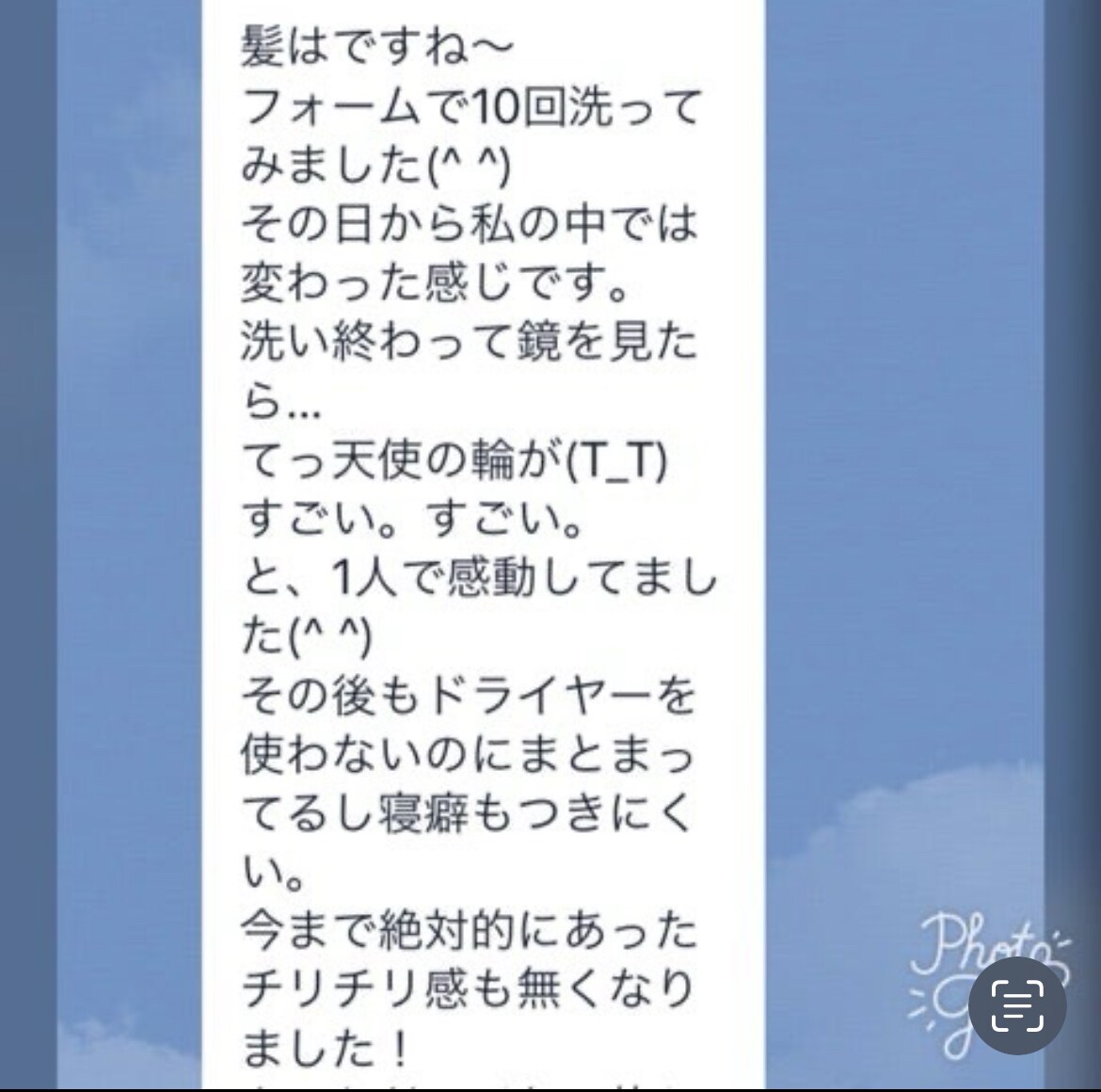Tap the scan text recognition icon
Viewport: 1101px width, 1092px height.
[1017, 1004]
